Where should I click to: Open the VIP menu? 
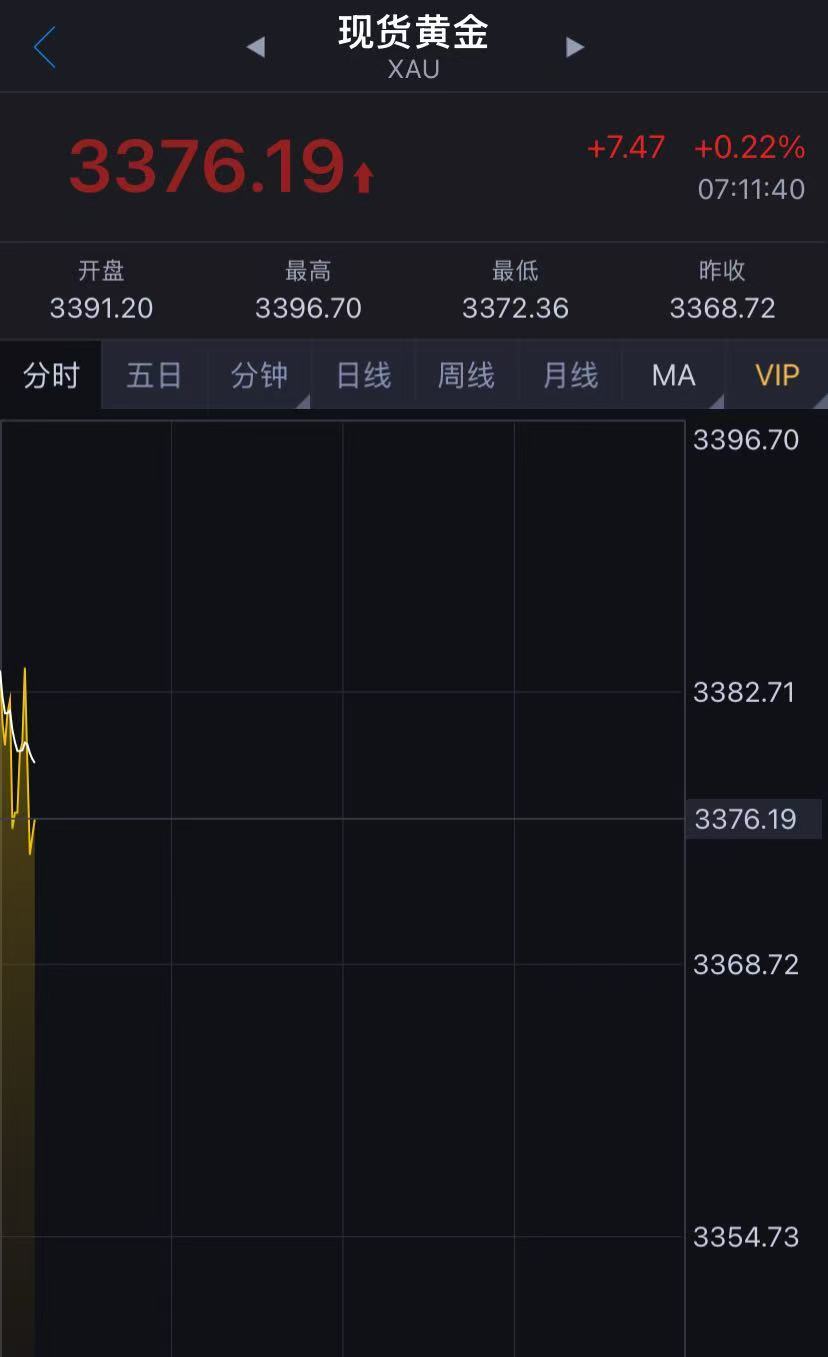(777, 375)
